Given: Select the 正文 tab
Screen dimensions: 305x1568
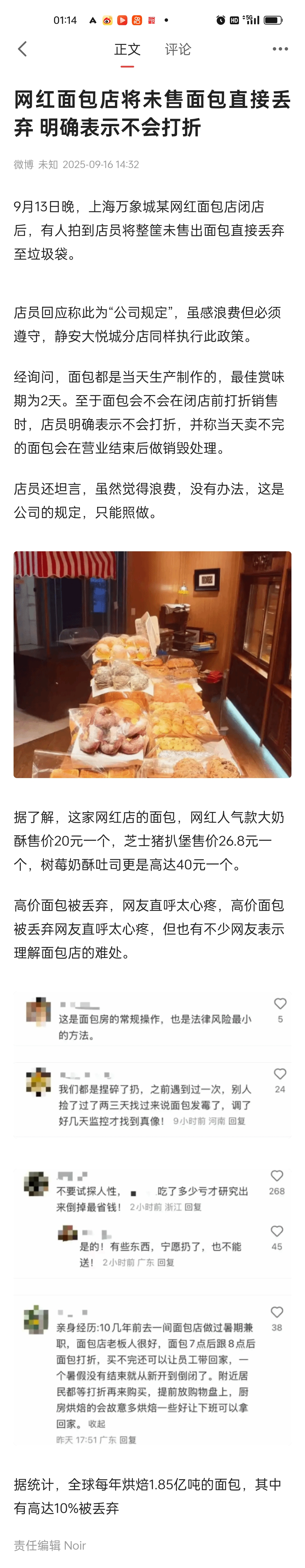Looking at the screenshot, I should click(127, 49).
